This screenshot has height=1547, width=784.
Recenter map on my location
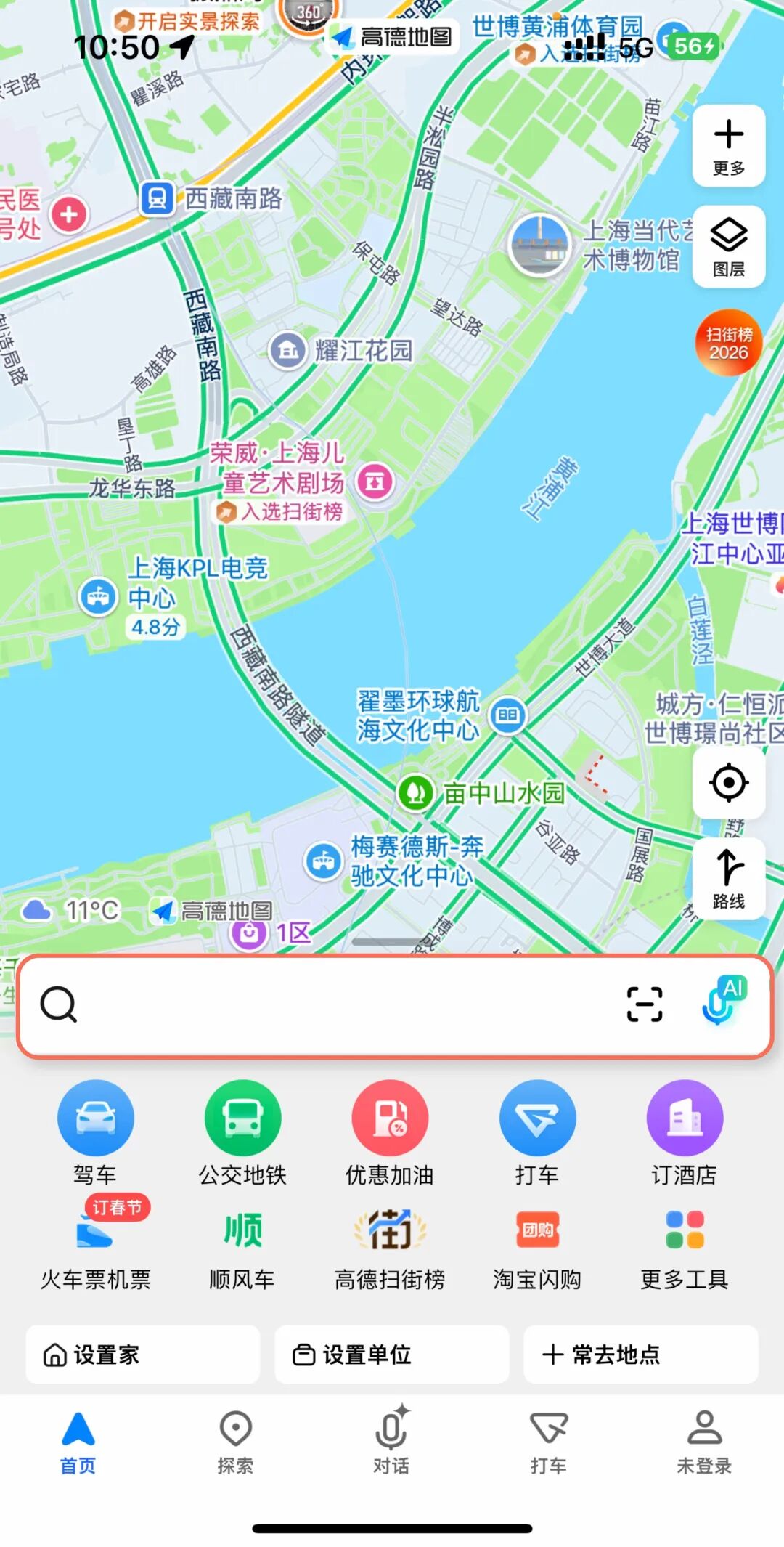point(728,783)
